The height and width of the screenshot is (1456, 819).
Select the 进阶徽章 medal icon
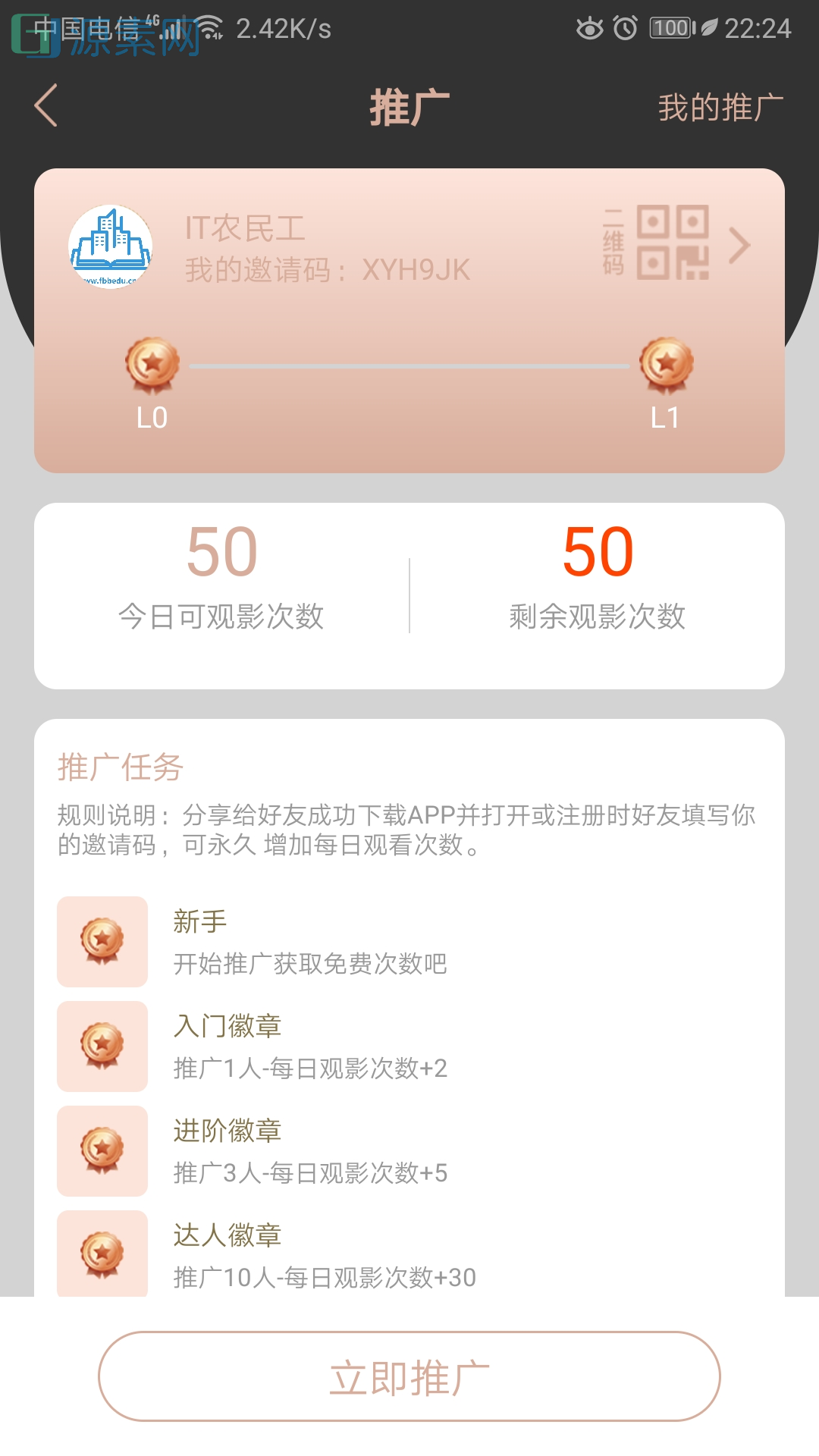102,1150
